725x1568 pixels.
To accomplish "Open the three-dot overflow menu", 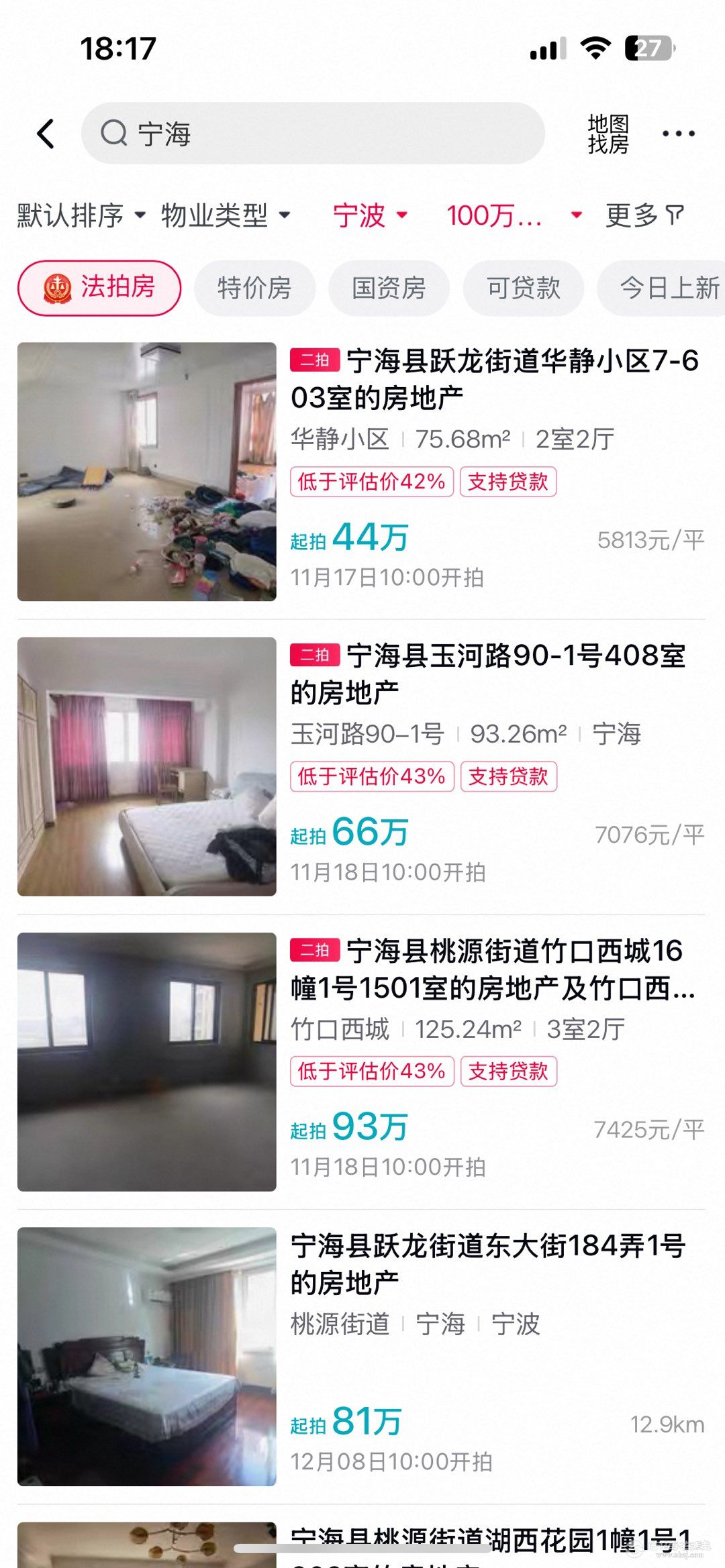I will [678, 134].
